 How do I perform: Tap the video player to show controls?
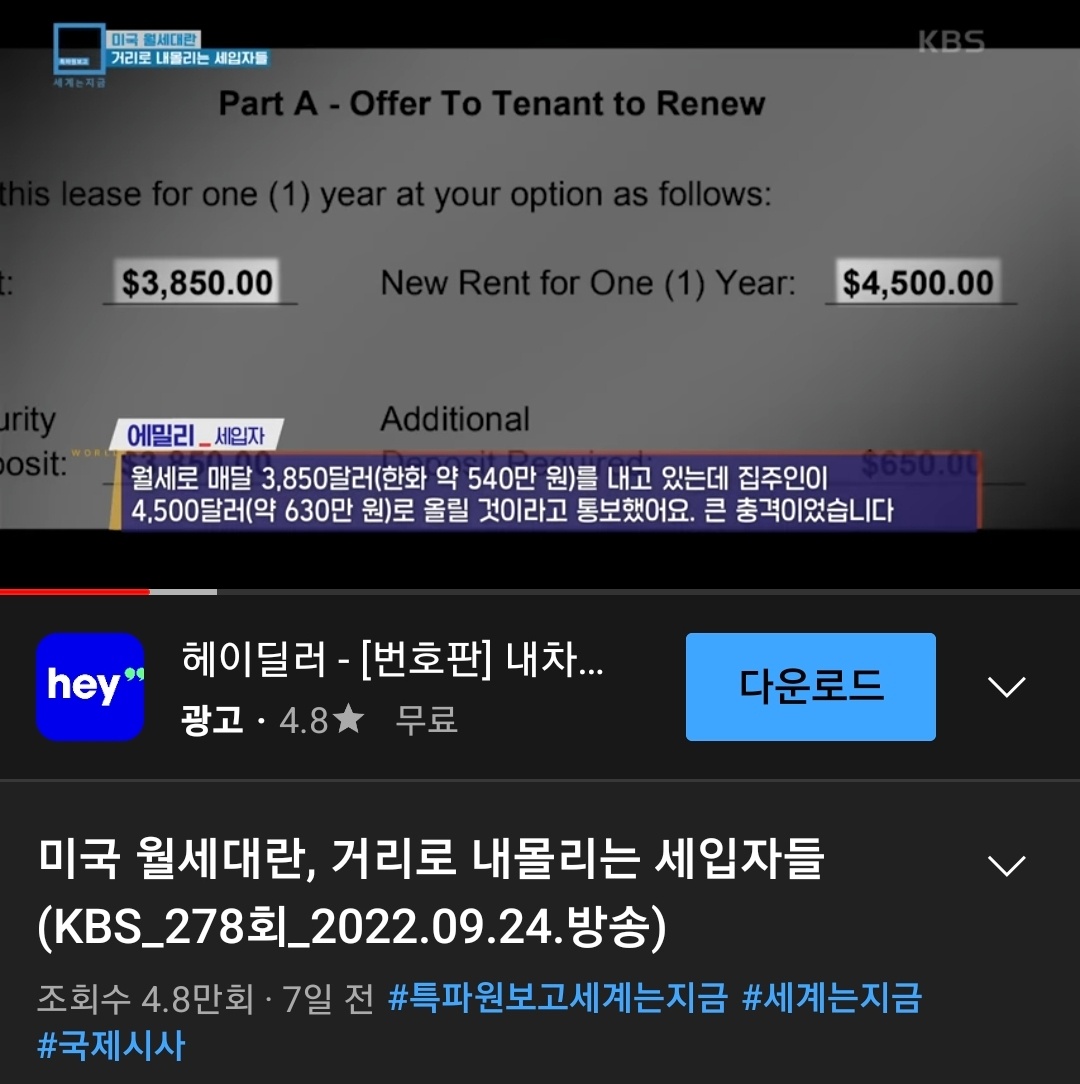click(540, 300)
